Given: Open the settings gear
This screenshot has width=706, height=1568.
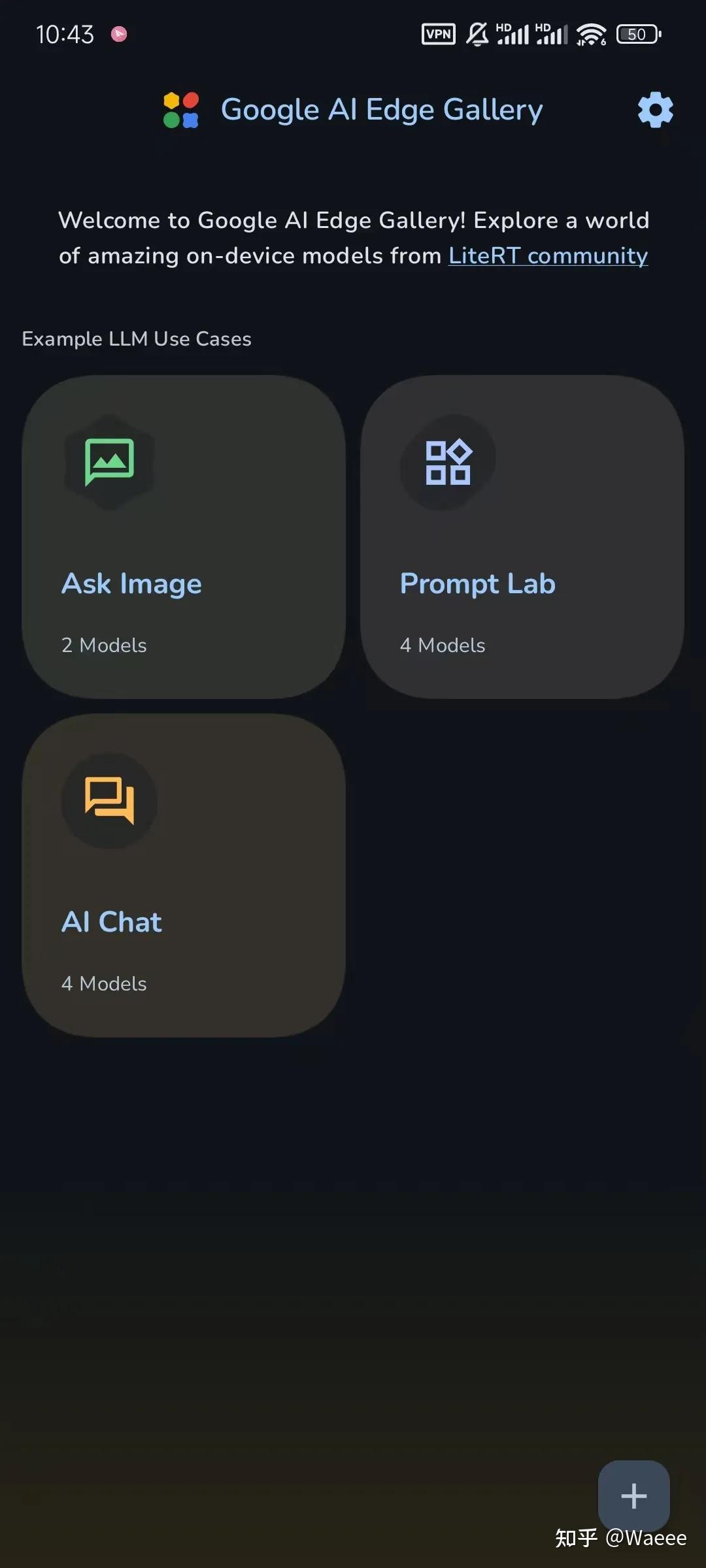Looking at the screenshot, I should click(656, 110).
